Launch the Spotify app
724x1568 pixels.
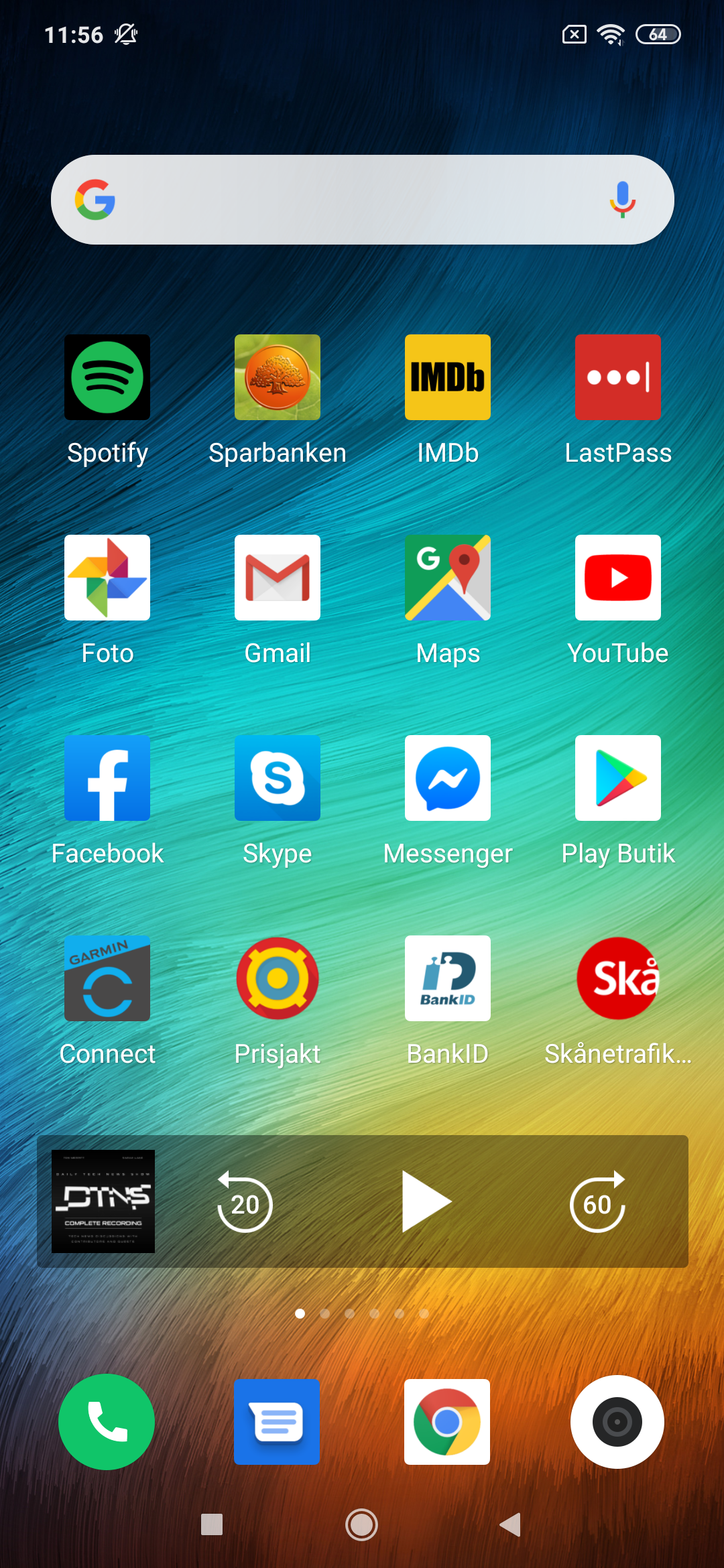(107, 377)
